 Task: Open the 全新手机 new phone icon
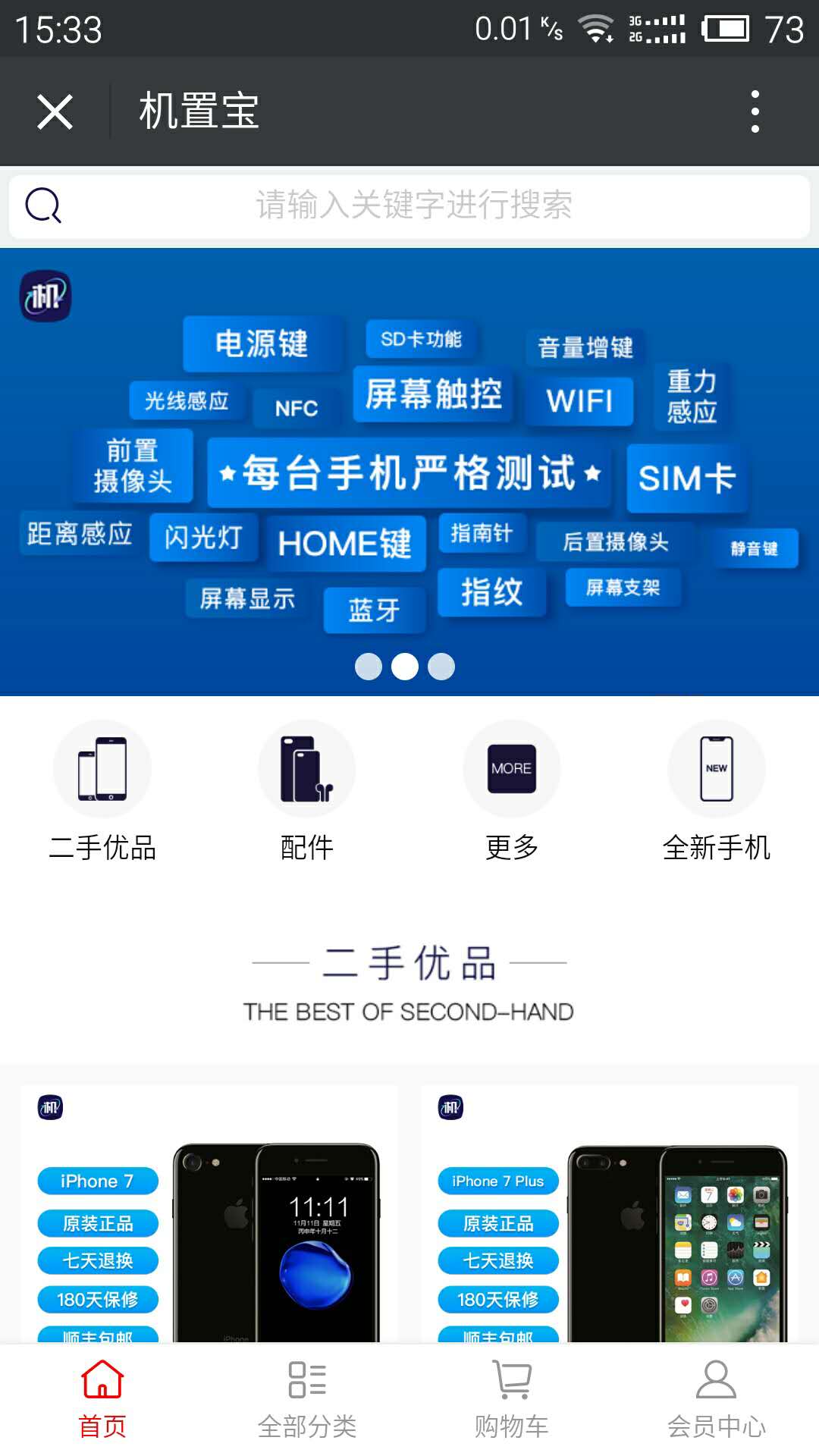pos(717,768)
